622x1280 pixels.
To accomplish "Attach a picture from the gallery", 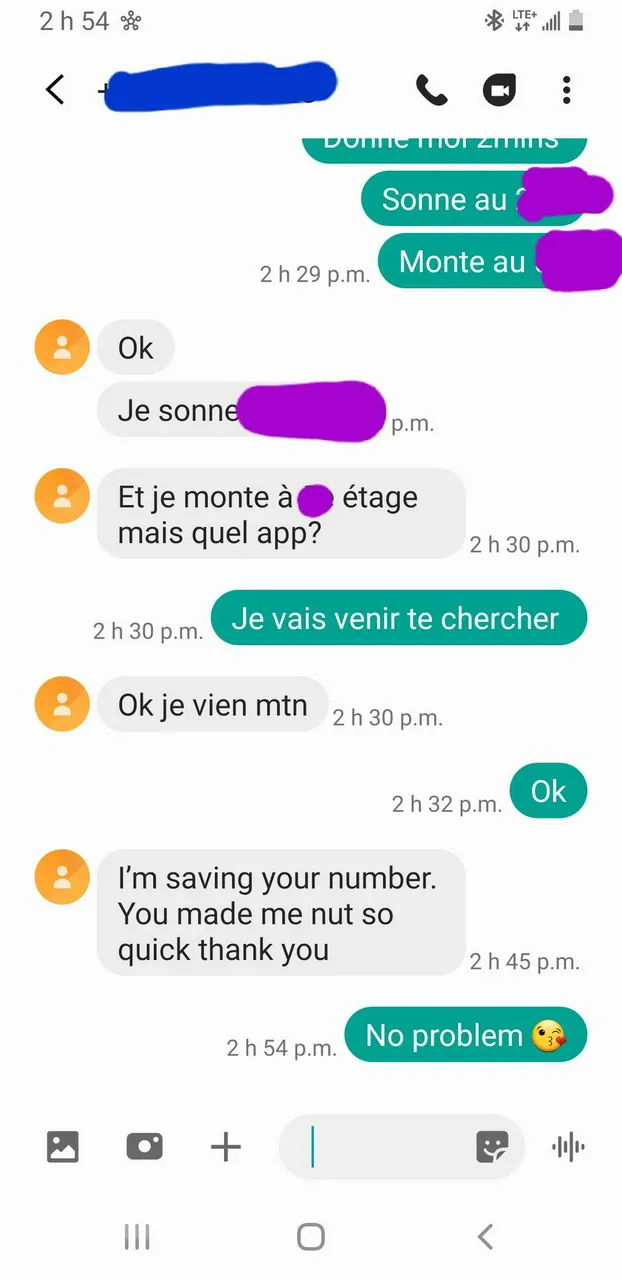I will [63, 1146].
